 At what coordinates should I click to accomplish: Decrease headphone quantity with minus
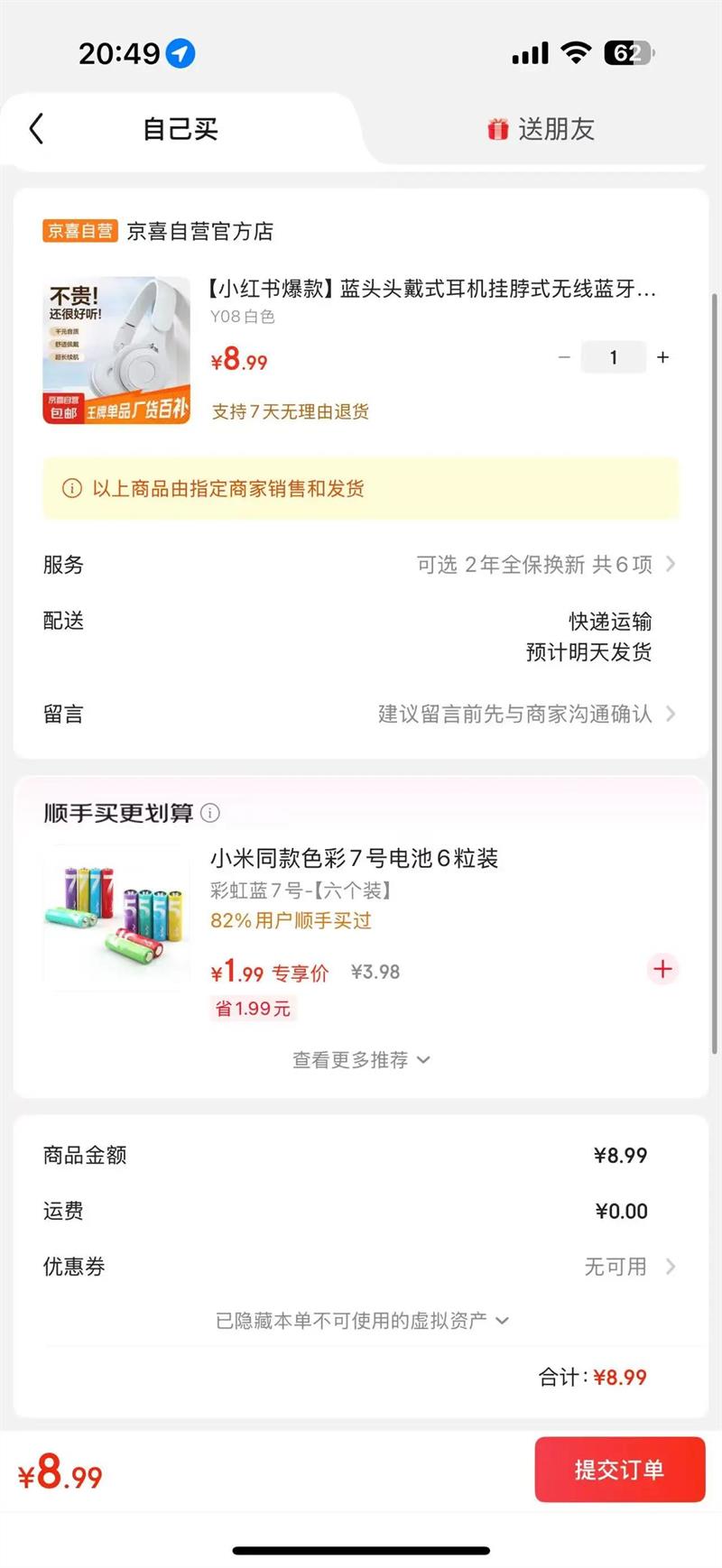point(564,357)
